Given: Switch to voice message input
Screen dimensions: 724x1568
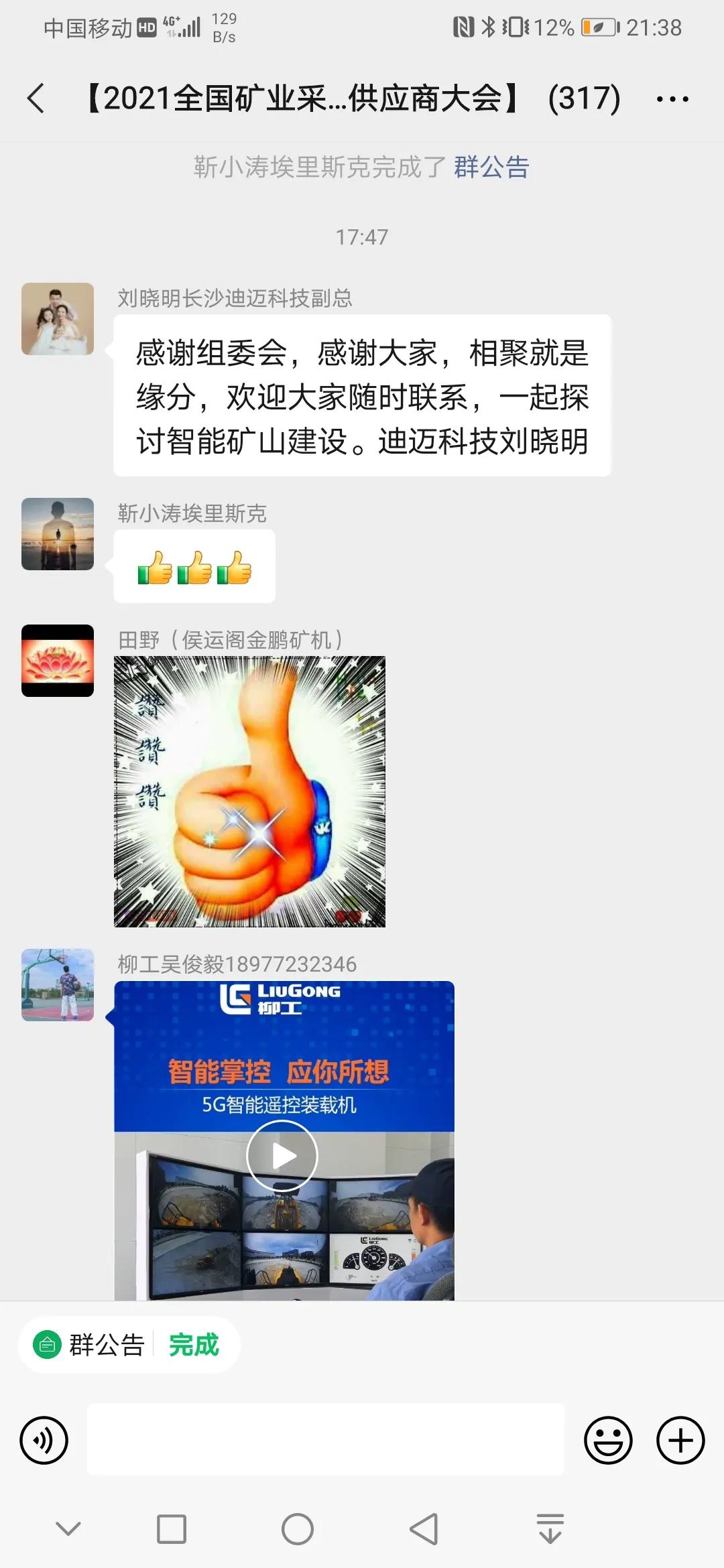Looking at the screenshot, I should click(x=44, y=1440).
